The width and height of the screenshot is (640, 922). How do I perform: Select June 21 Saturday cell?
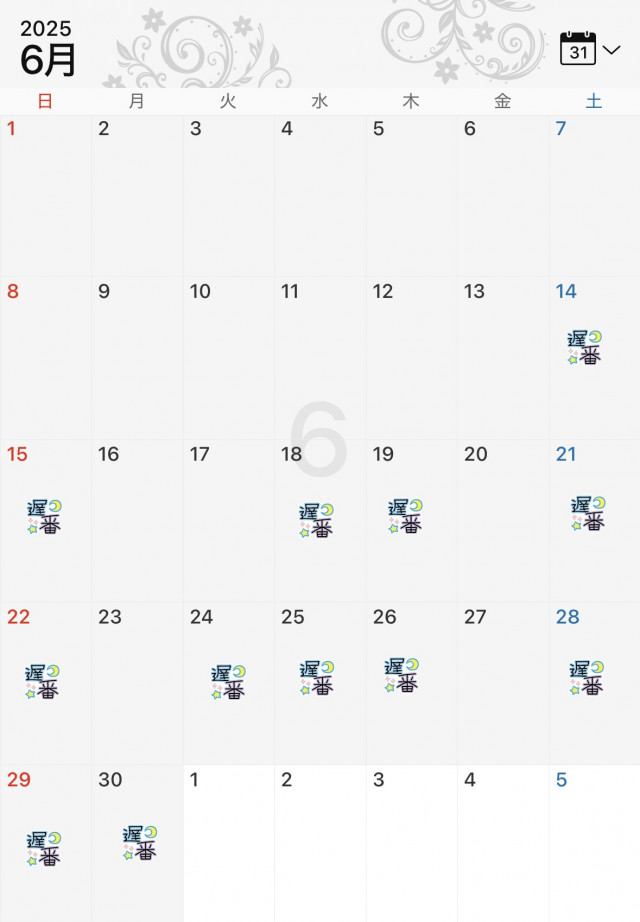pos(594,520)
